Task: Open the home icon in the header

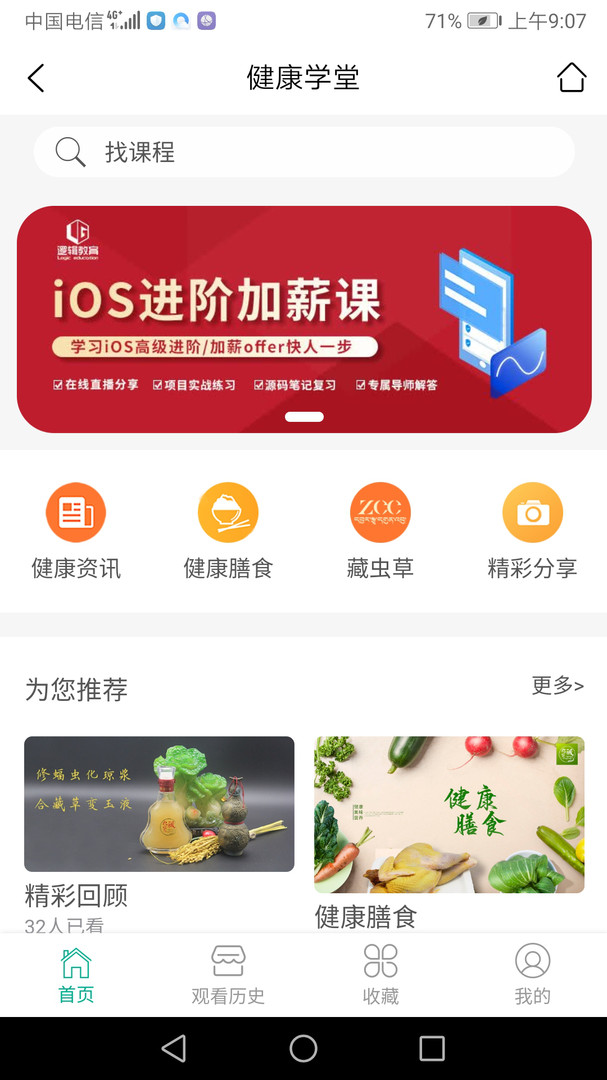Action: 571,78
